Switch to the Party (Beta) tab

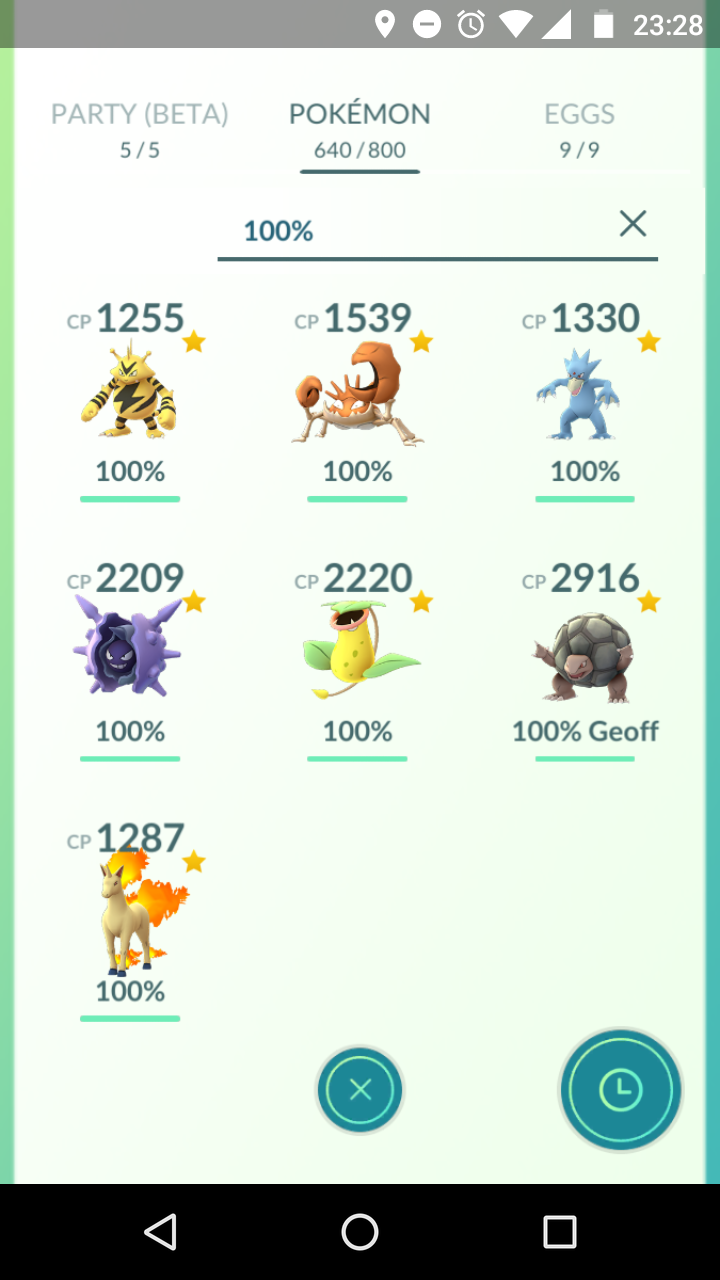[x=139, y=130]
